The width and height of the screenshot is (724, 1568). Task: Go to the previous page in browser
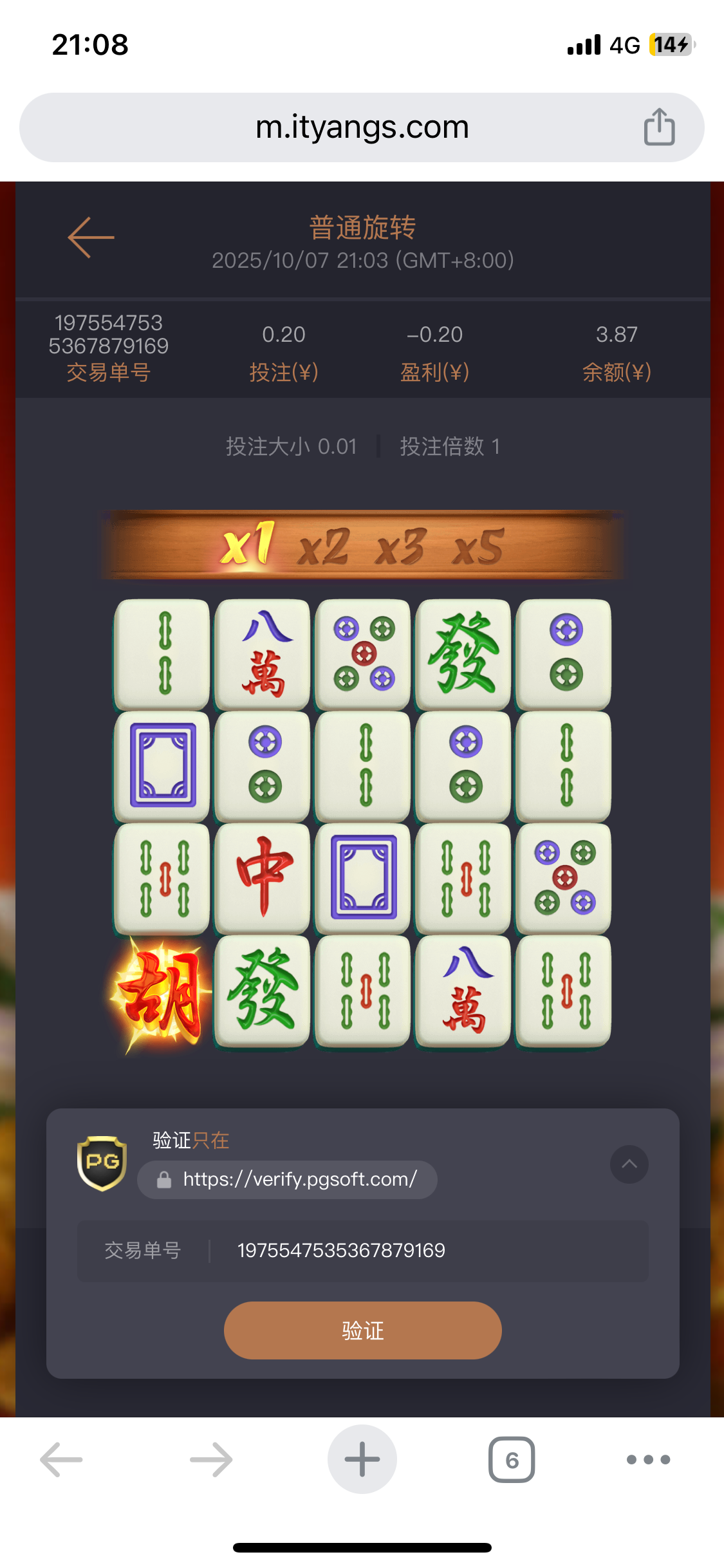point(62,1459)
